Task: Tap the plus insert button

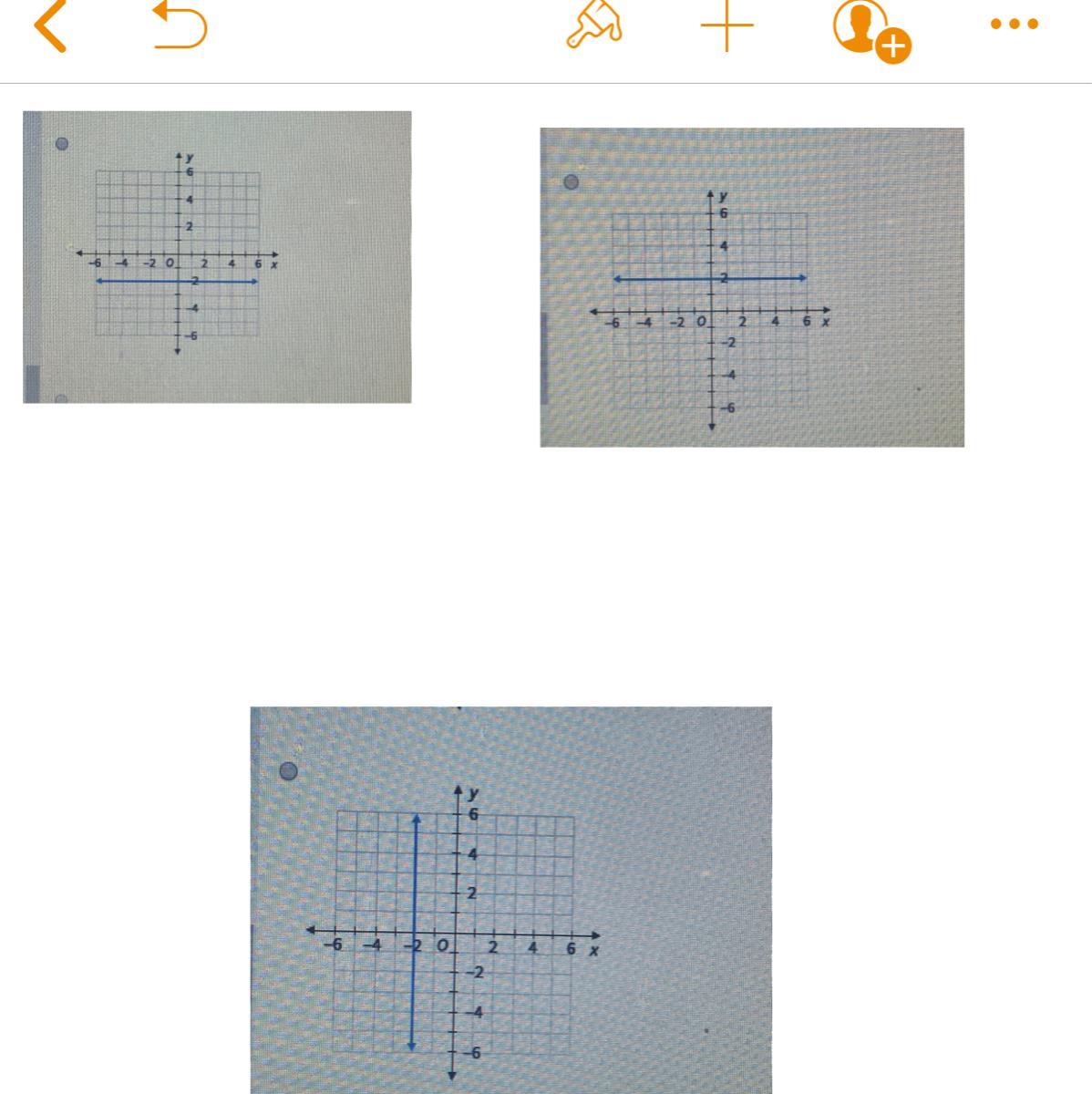Action: (x=726, y=25)
